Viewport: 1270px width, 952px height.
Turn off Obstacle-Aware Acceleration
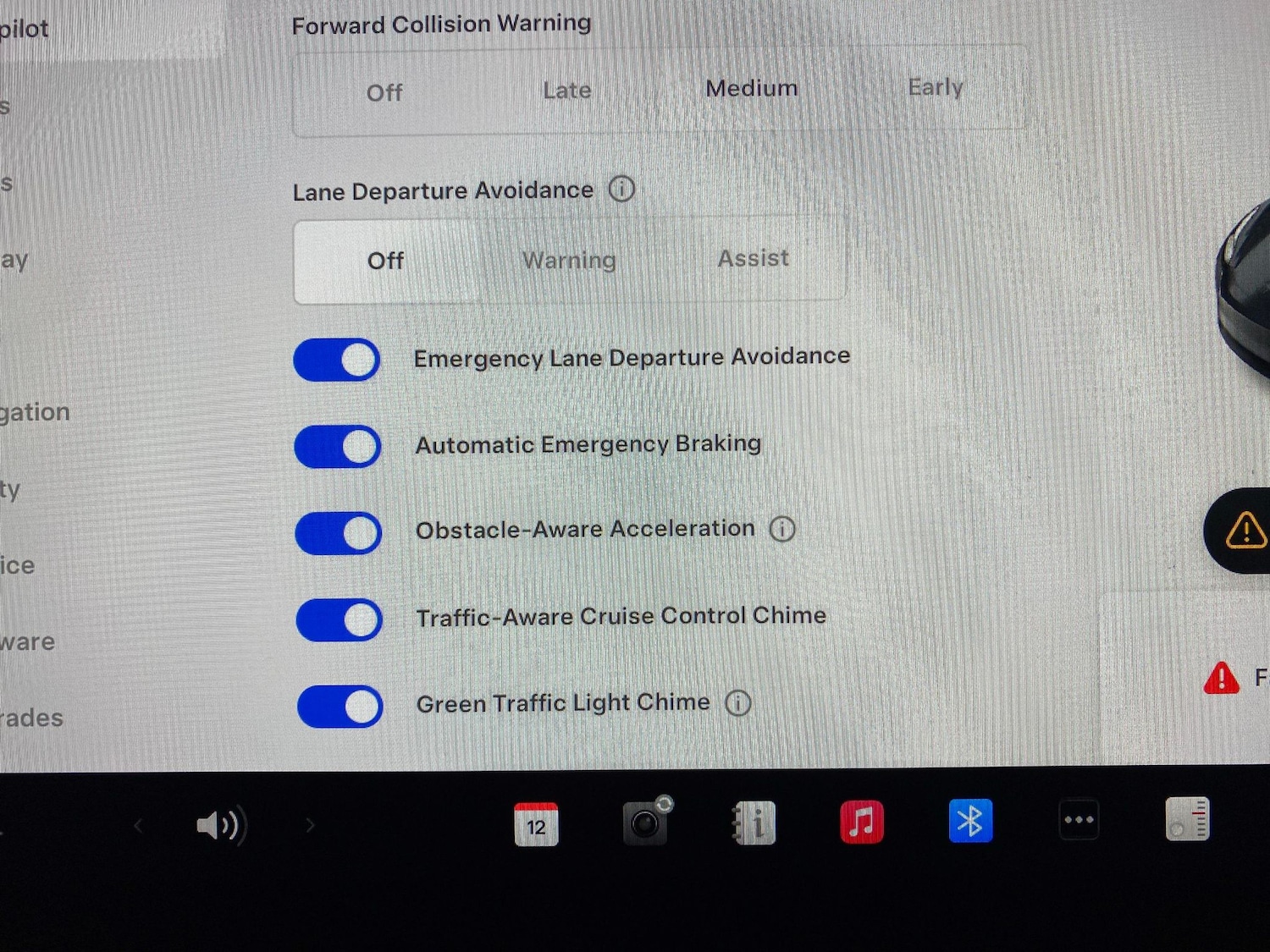[x=339, y=533]
